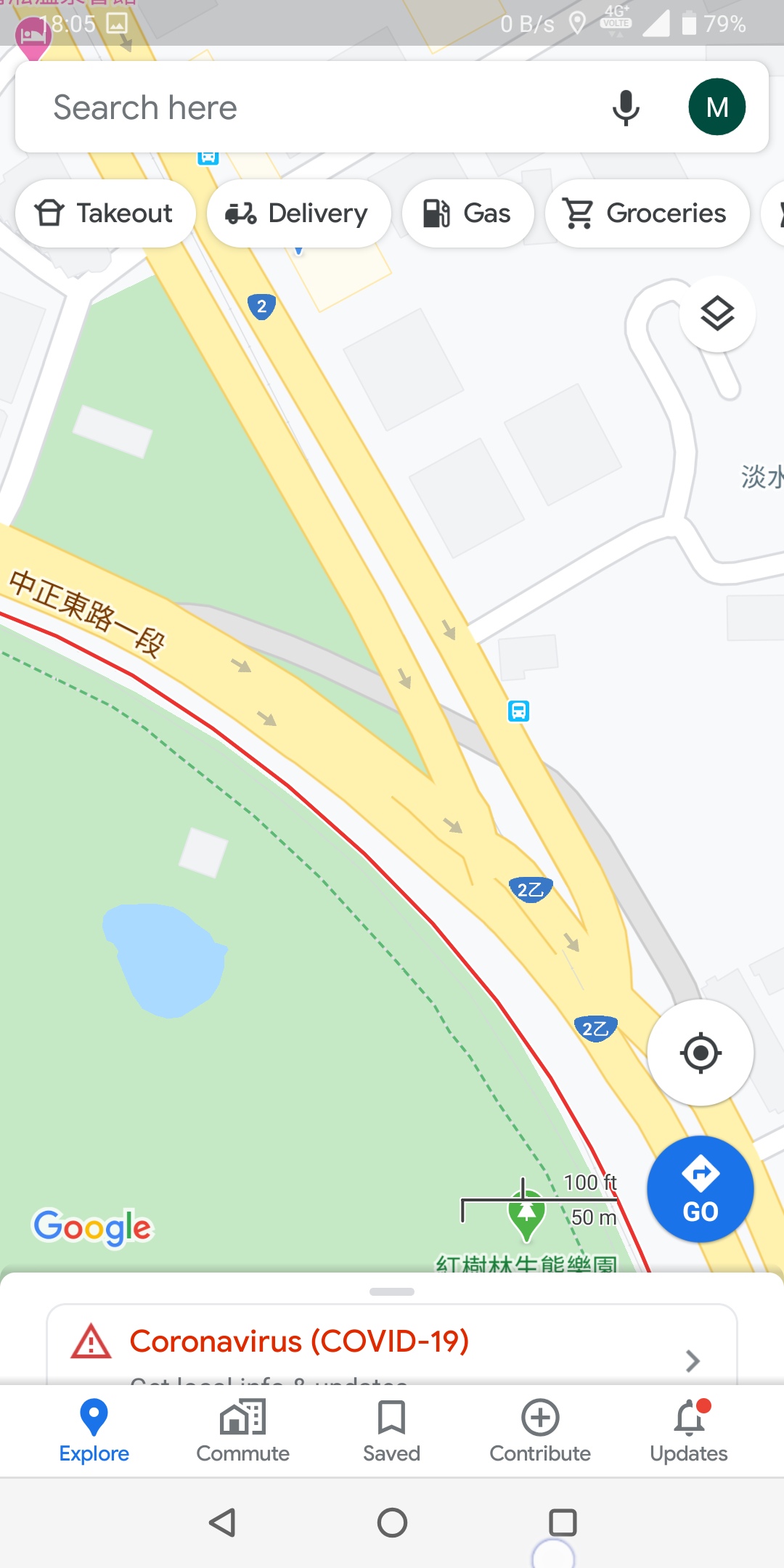Start voice search with the microphone
The width and height of the screenshot is (784, 1568).
(x=625, y=107)
